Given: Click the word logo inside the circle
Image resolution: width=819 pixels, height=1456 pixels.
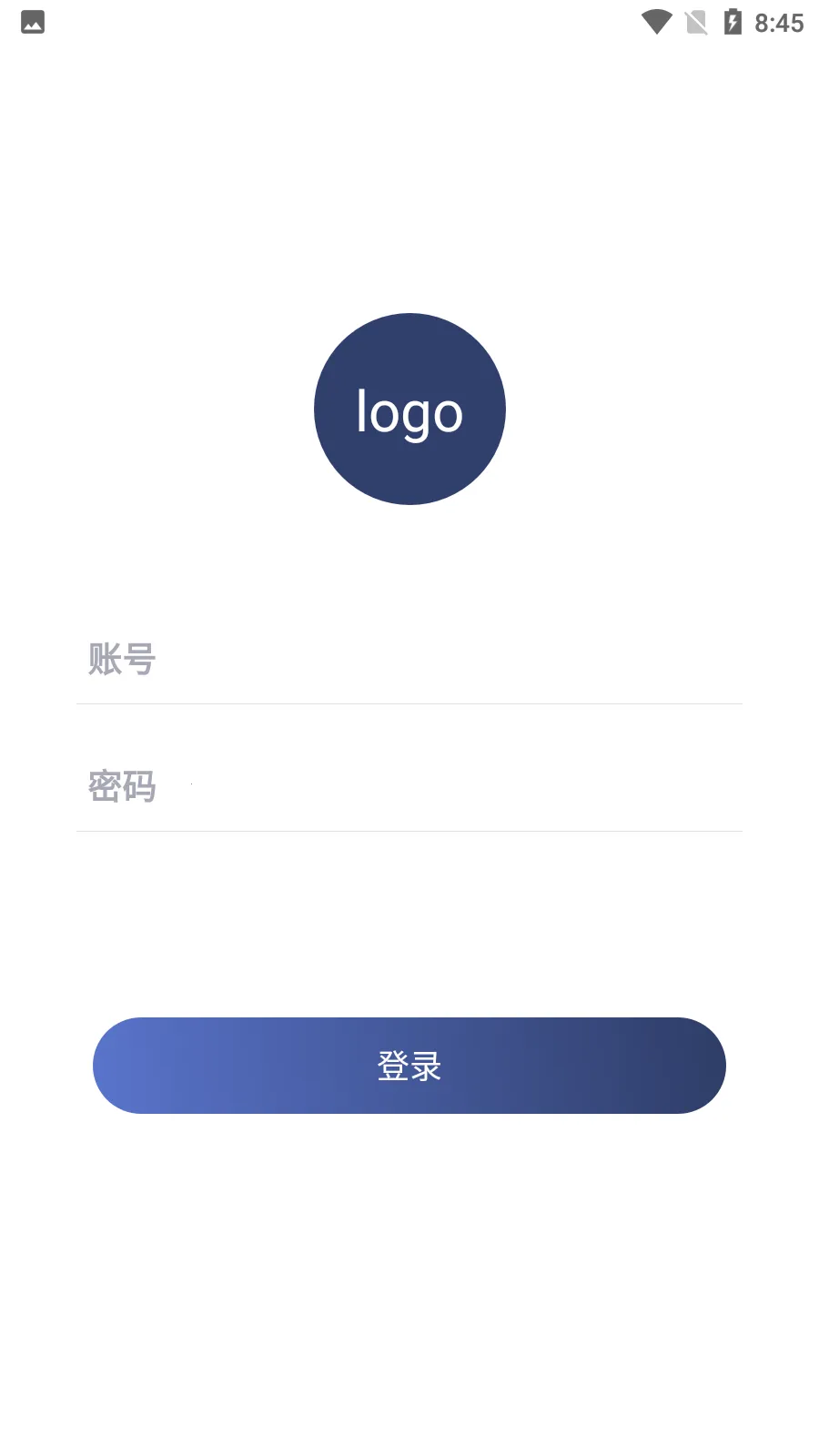Looking at the screenshot, I should click(x=409, y=412).
